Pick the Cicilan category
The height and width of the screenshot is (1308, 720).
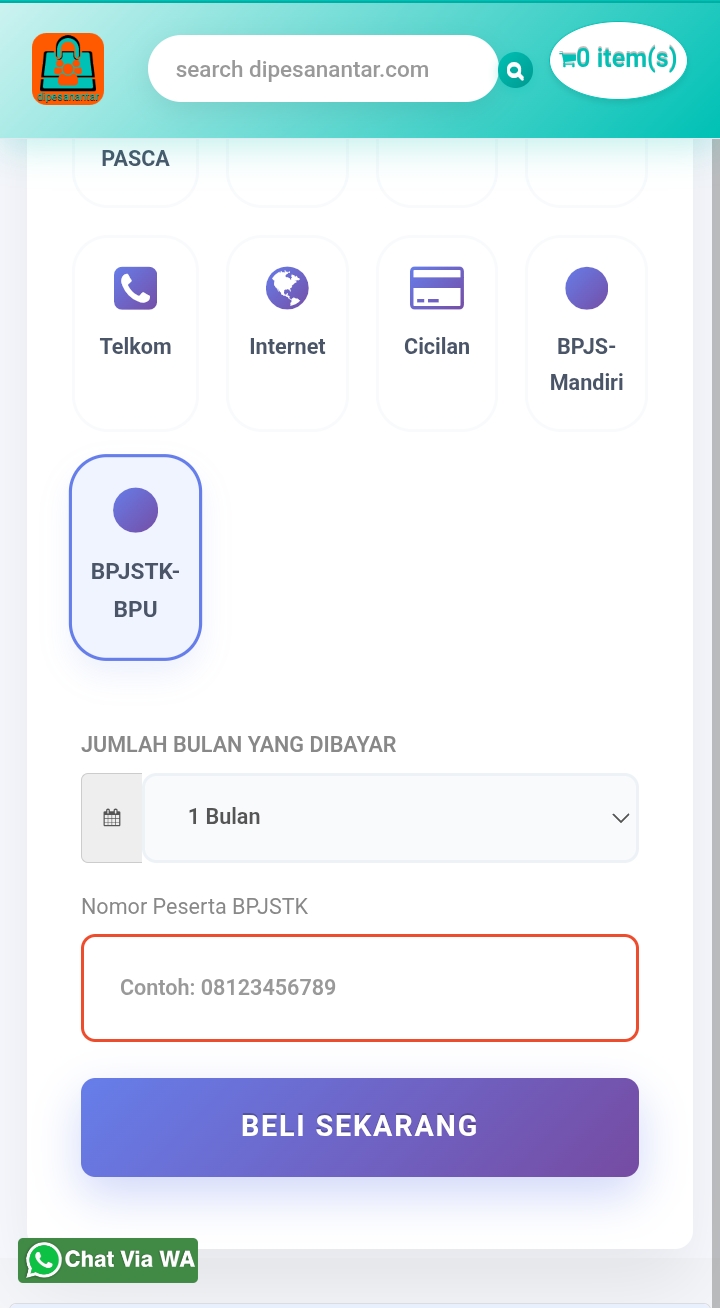437,334
